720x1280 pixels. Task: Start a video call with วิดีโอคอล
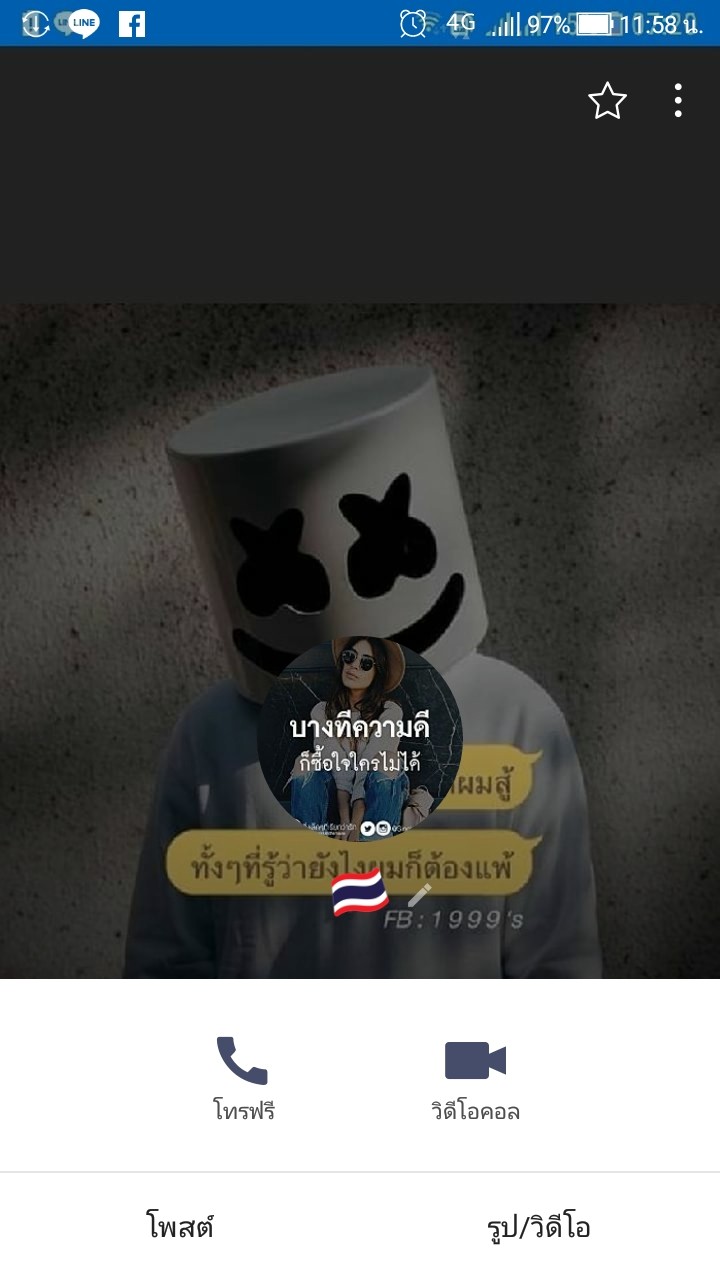[x=475, y=1078]
